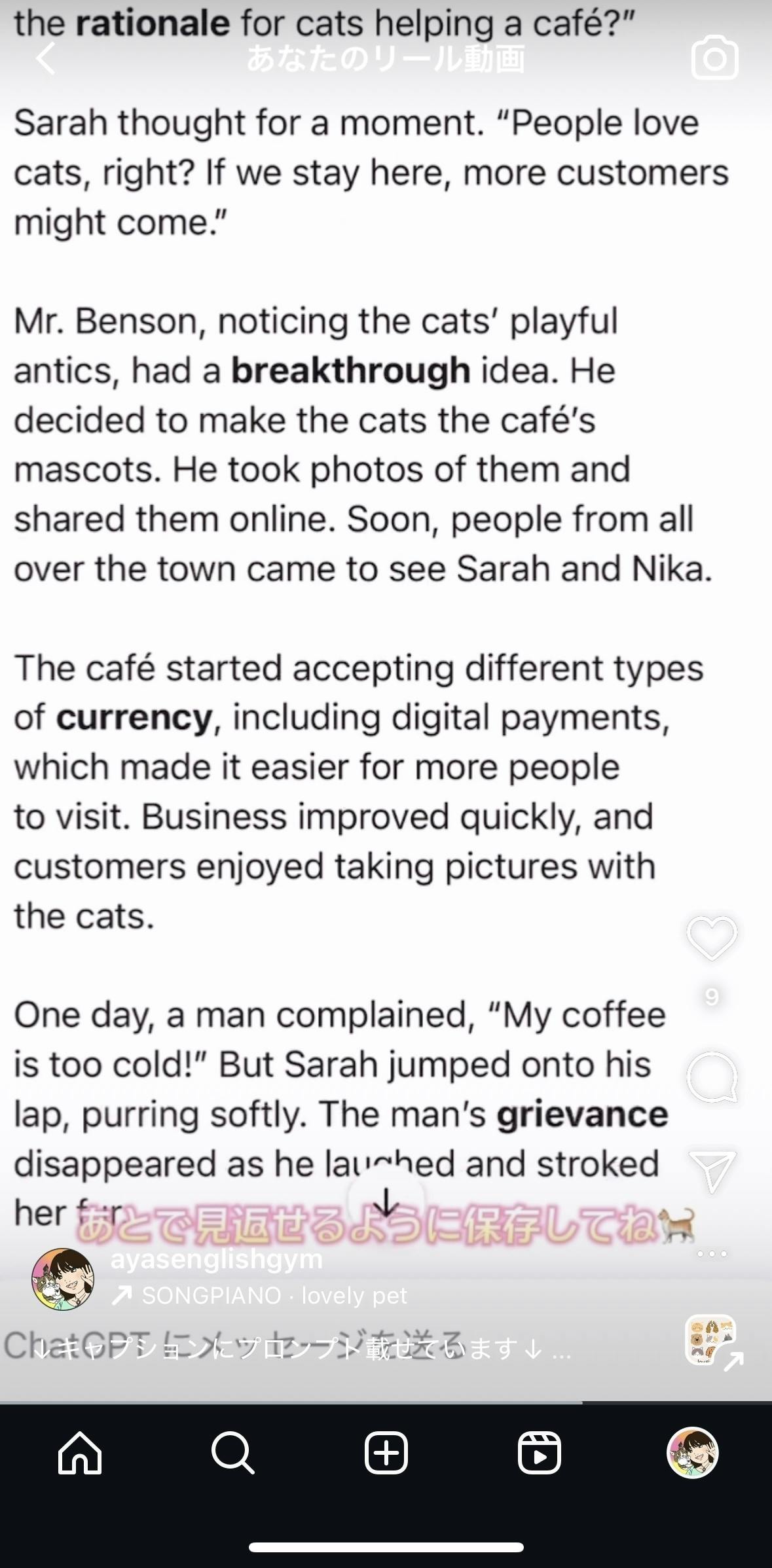Image resolution: width=772 pixels, height=1568 pixels.
Task: Open ayasenglishgym profile avatar
Action: coord(63,1279)
